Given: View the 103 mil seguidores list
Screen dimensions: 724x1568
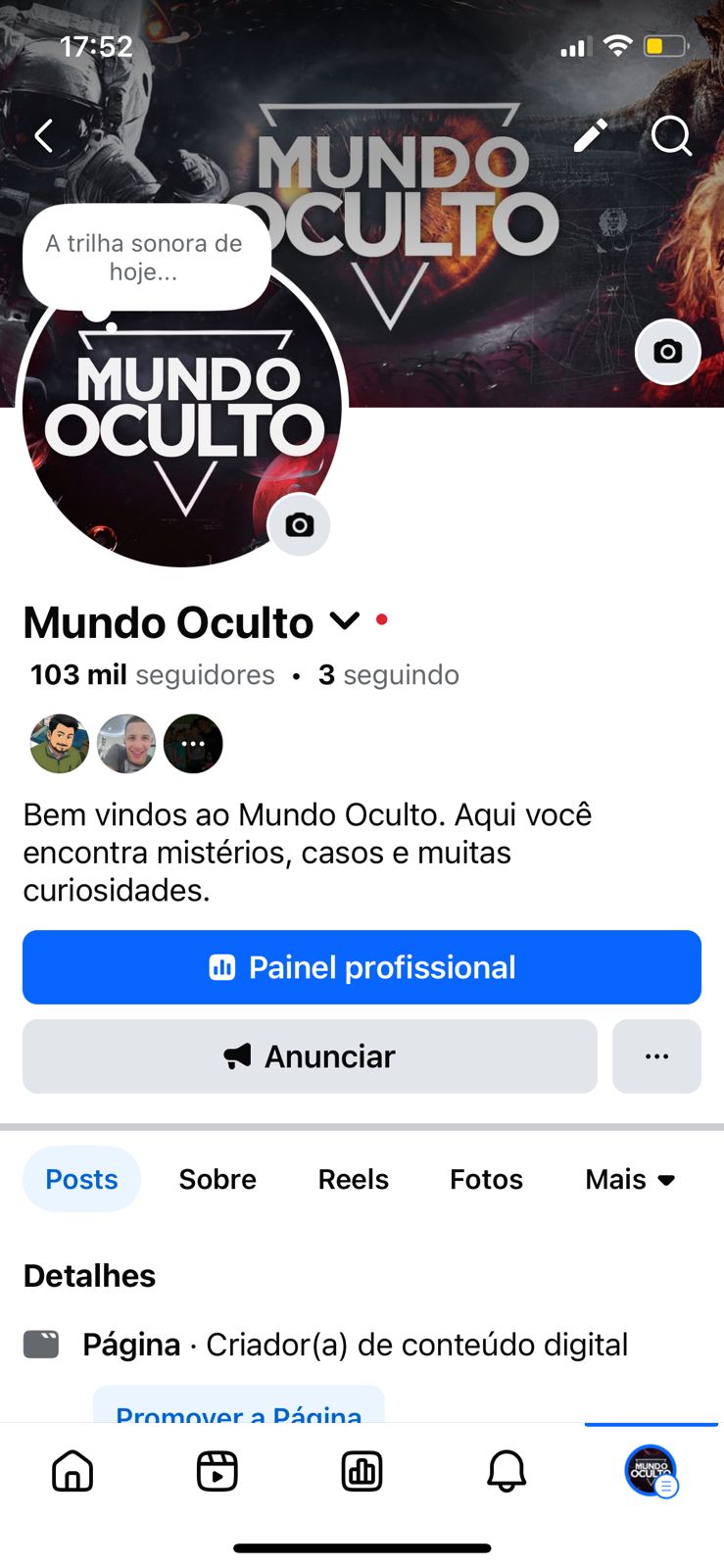Looking at the screenshot, I should tap(153, 675).
